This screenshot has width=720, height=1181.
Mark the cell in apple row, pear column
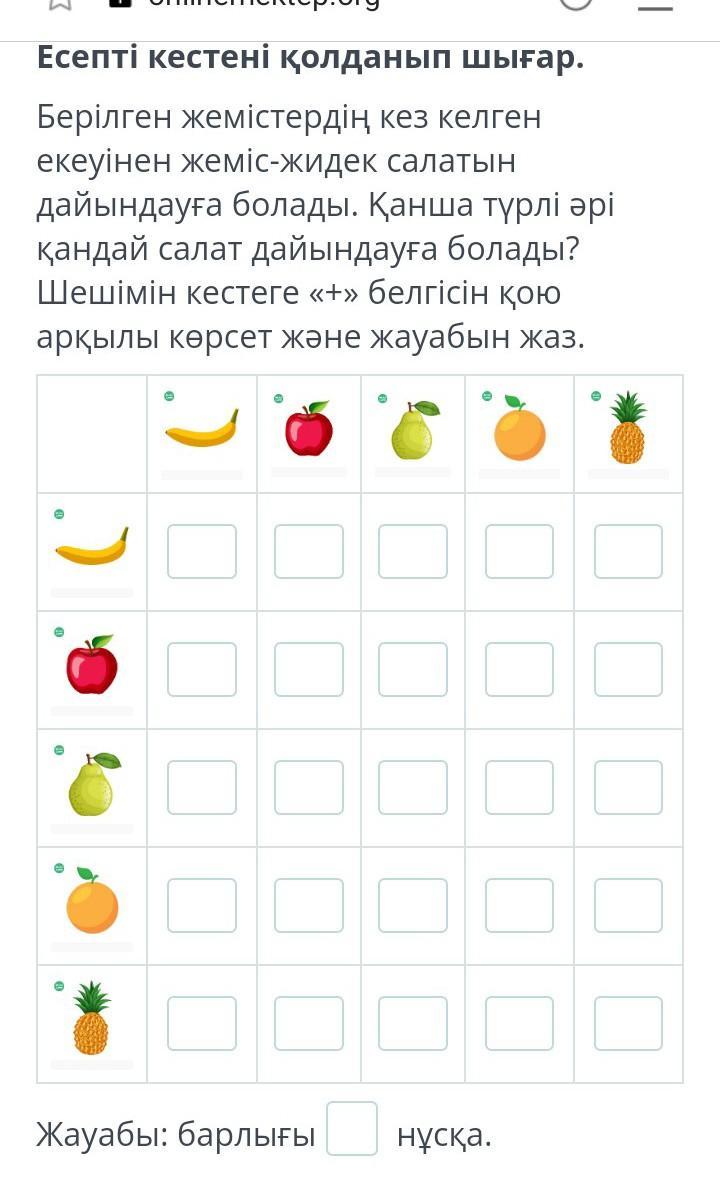coord(413,669)
